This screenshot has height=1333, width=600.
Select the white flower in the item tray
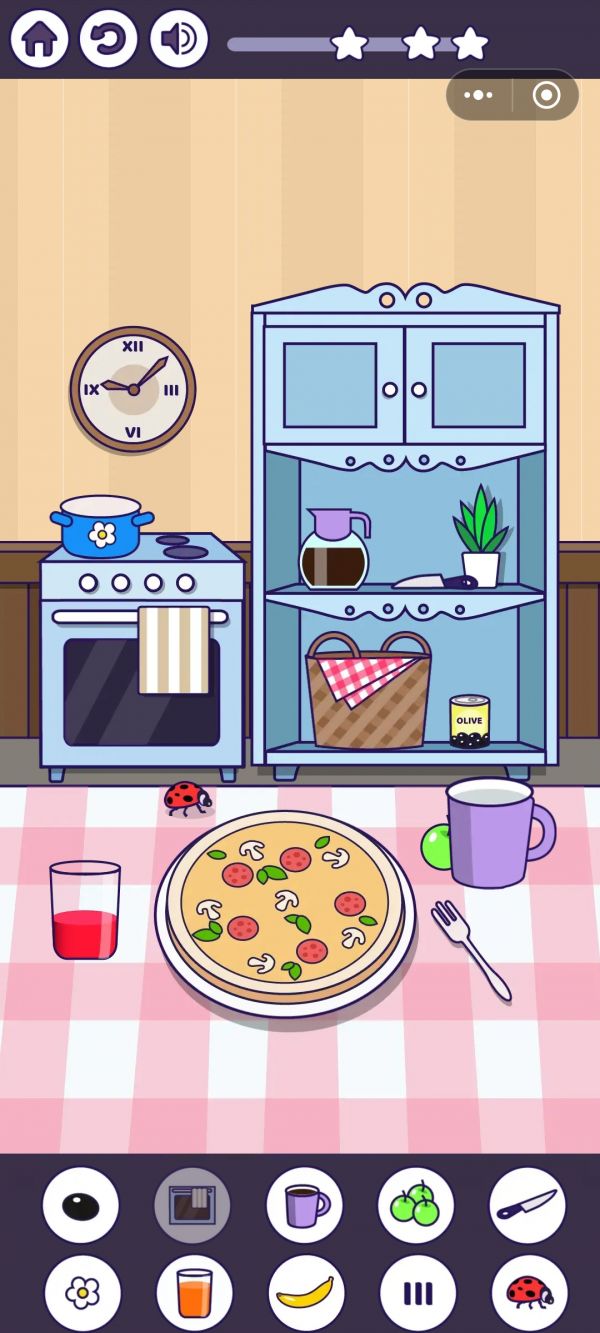82,1293
